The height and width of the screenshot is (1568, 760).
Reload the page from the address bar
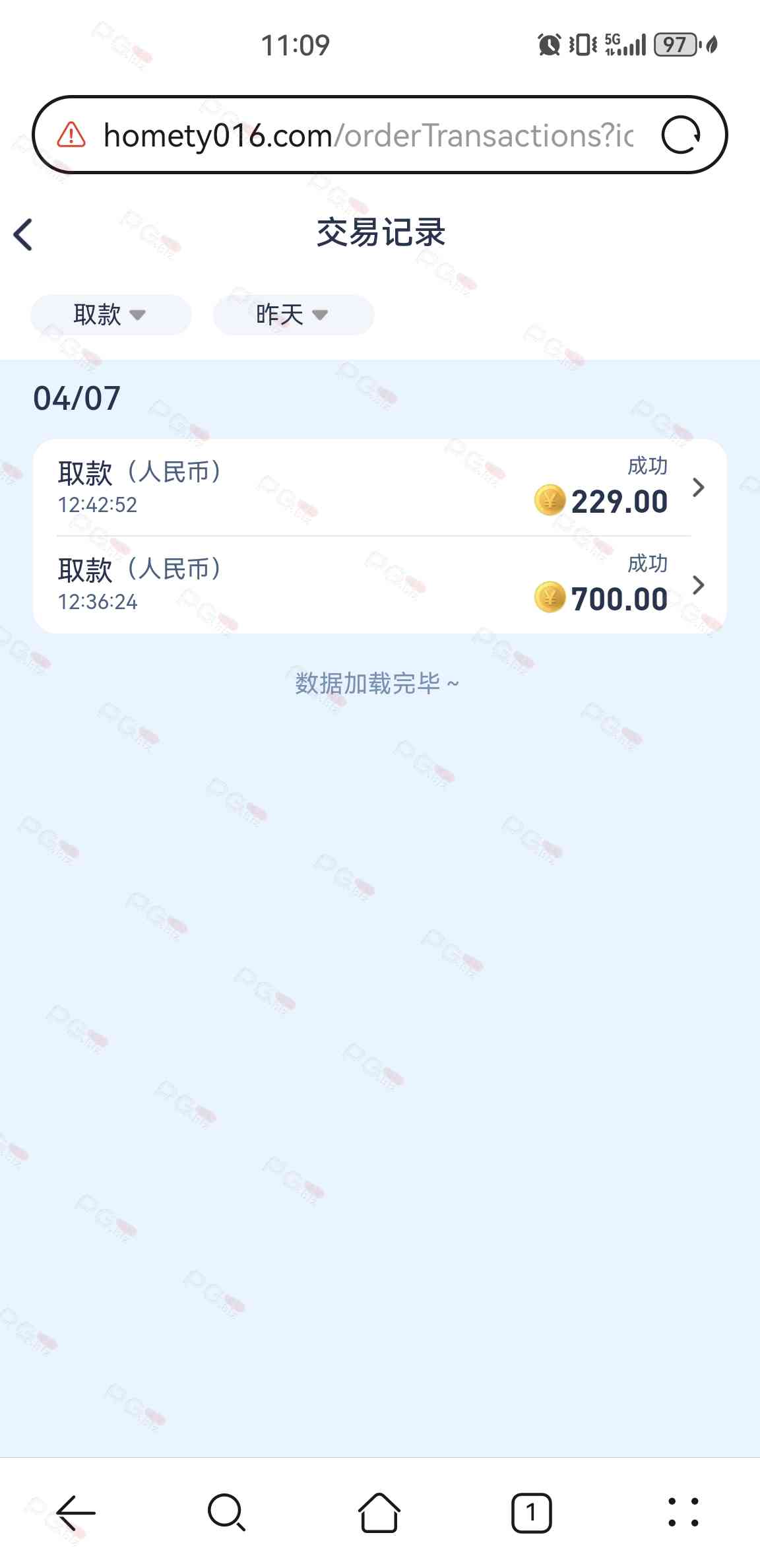click(x=680, y=135)
